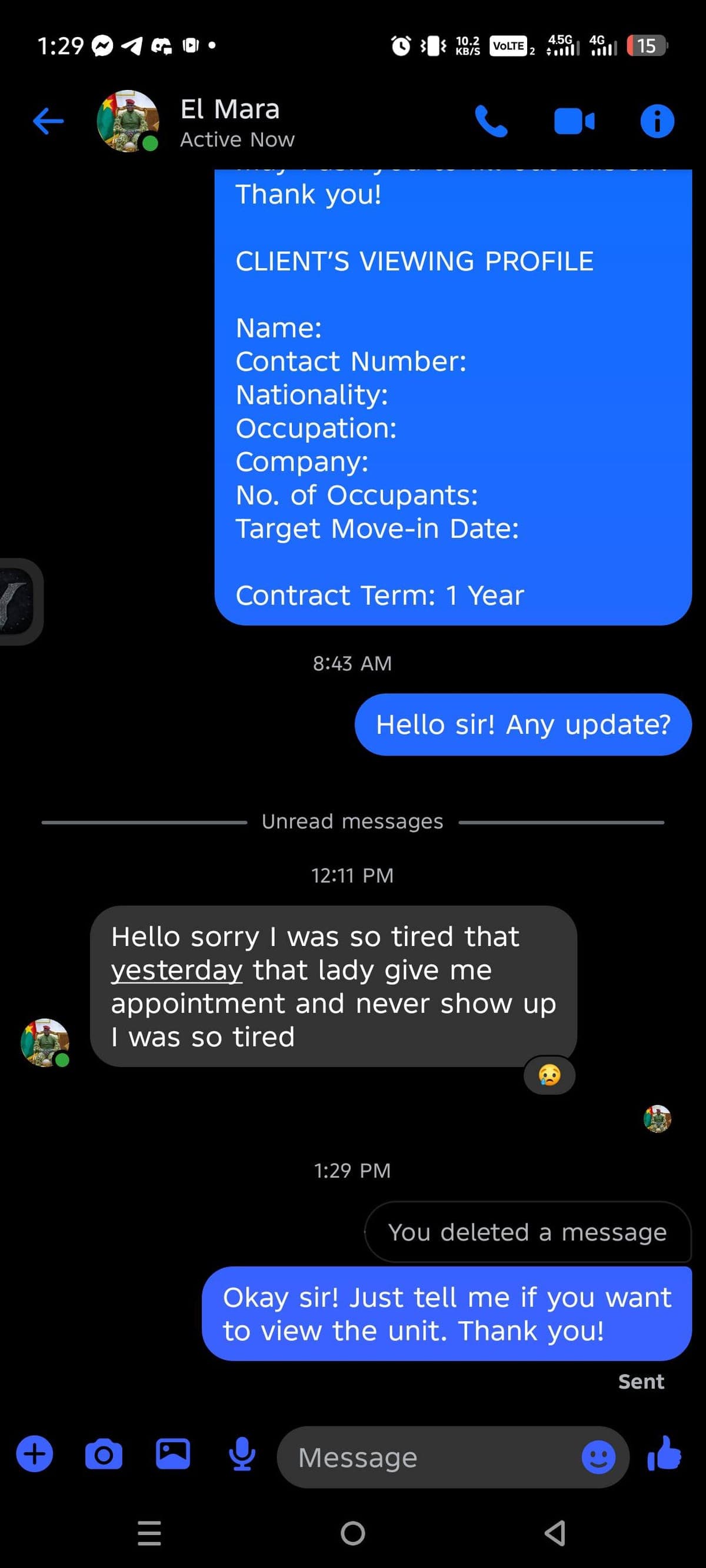The width and height of the screenshot is (706, 1568).
Task: Focus the Message text field
Action: [427, 1458]
